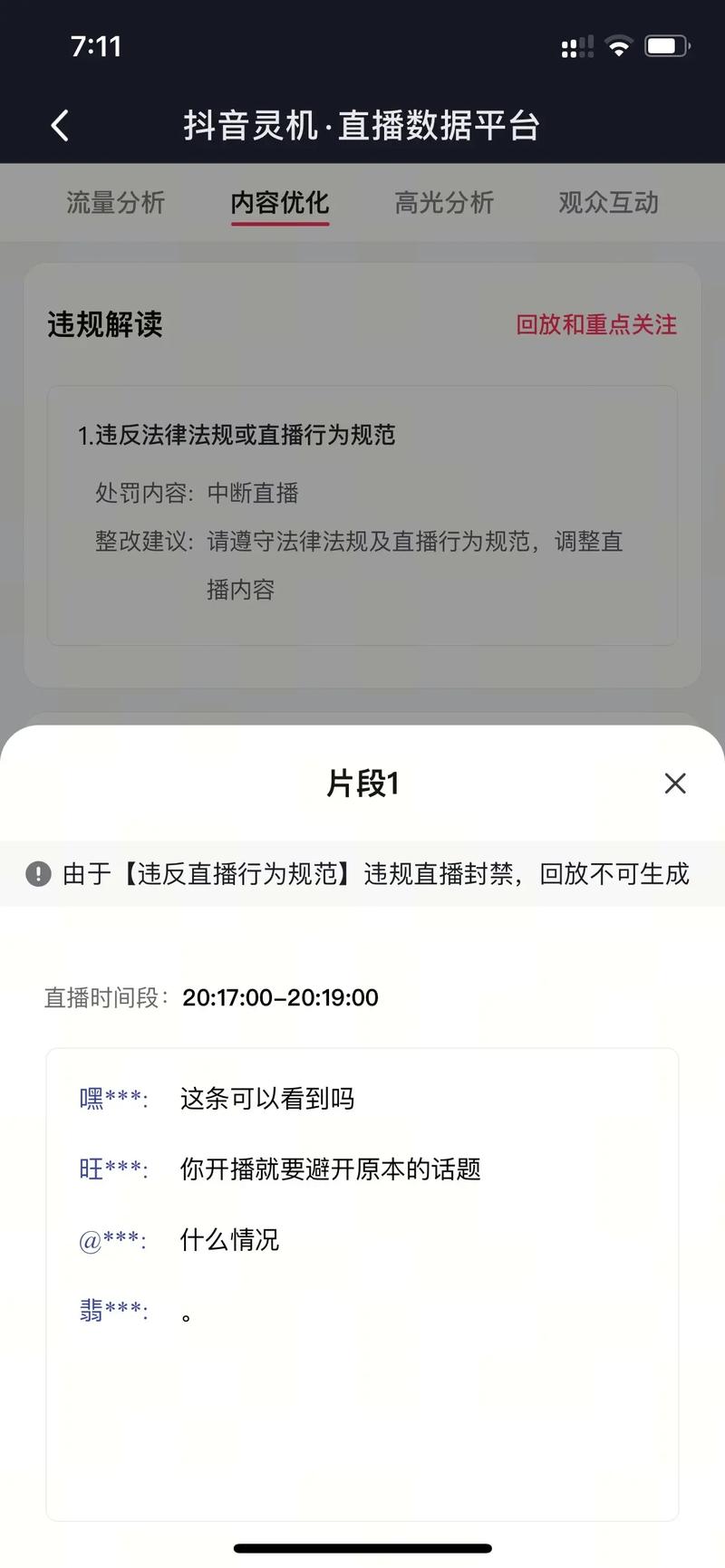Viewport: 725px width, 1568px height.
Task: Tap the back arrow to exit platform
Action: (x=59, y=125)
